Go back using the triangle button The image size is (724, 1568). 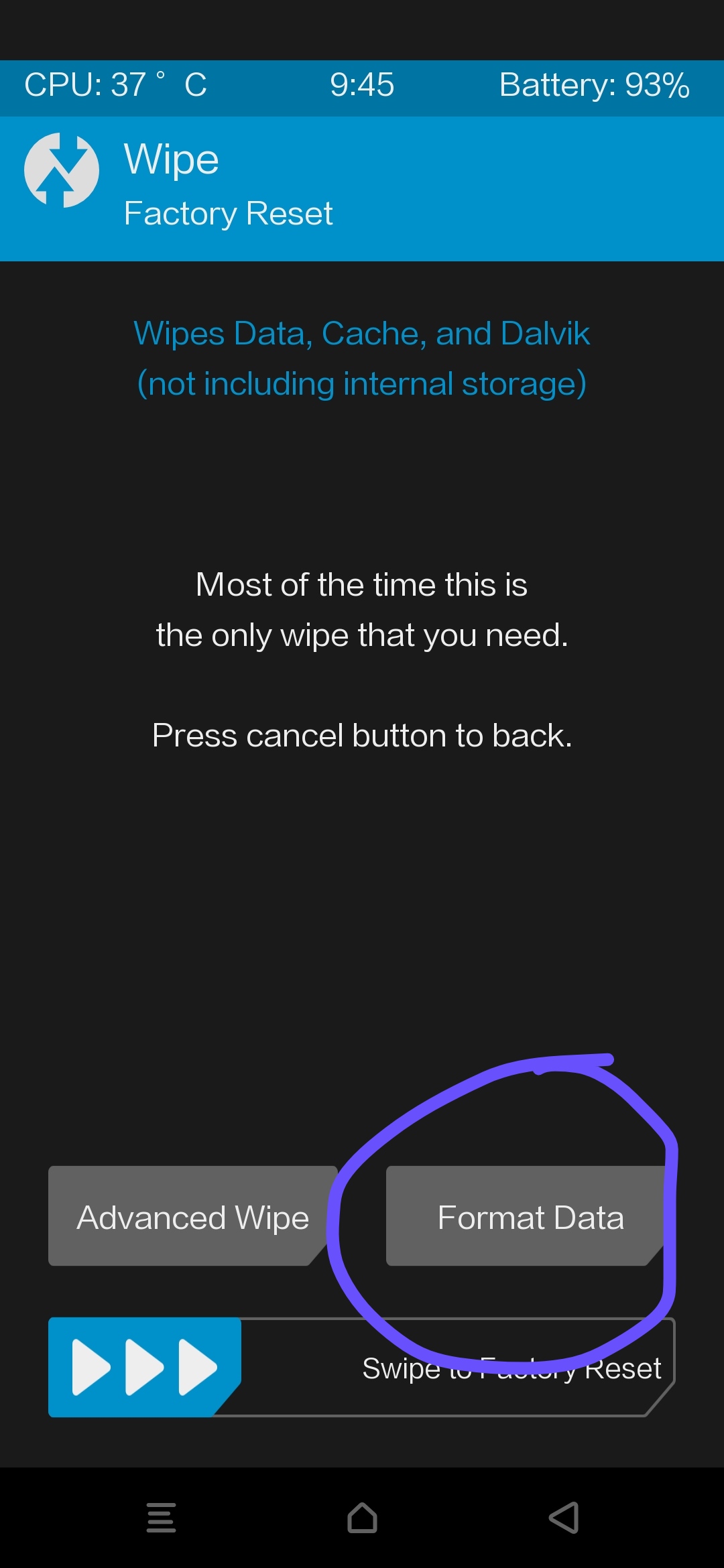pos(564,1518)
